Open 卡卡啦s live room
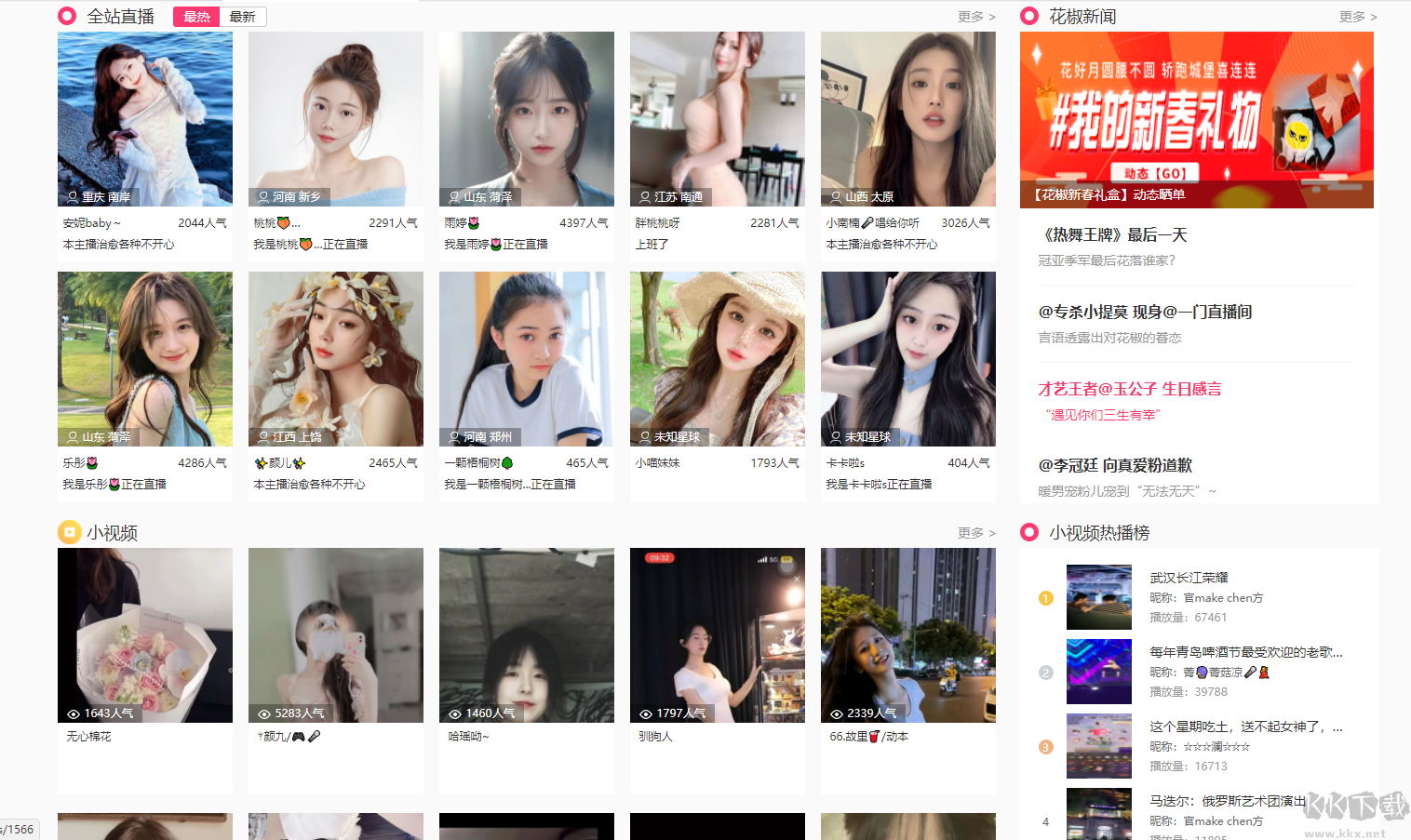1411x840 pixels. (x=908, y=359)
